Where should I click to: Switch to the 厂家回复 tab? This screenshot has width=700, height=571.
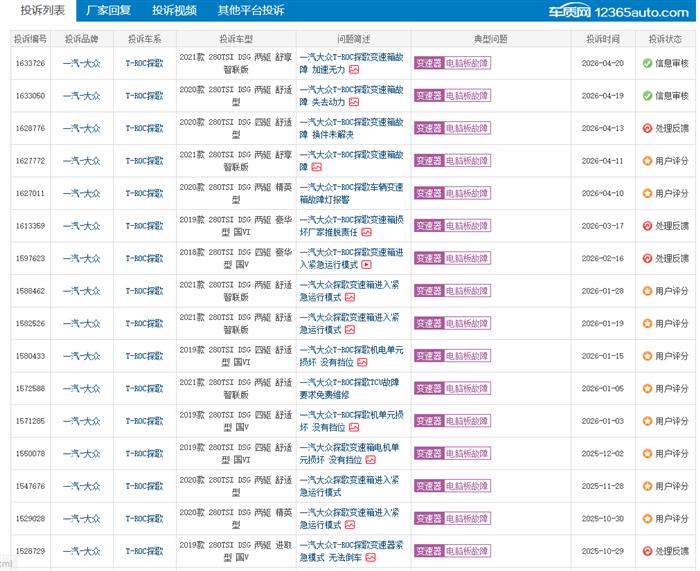point(109,11)
